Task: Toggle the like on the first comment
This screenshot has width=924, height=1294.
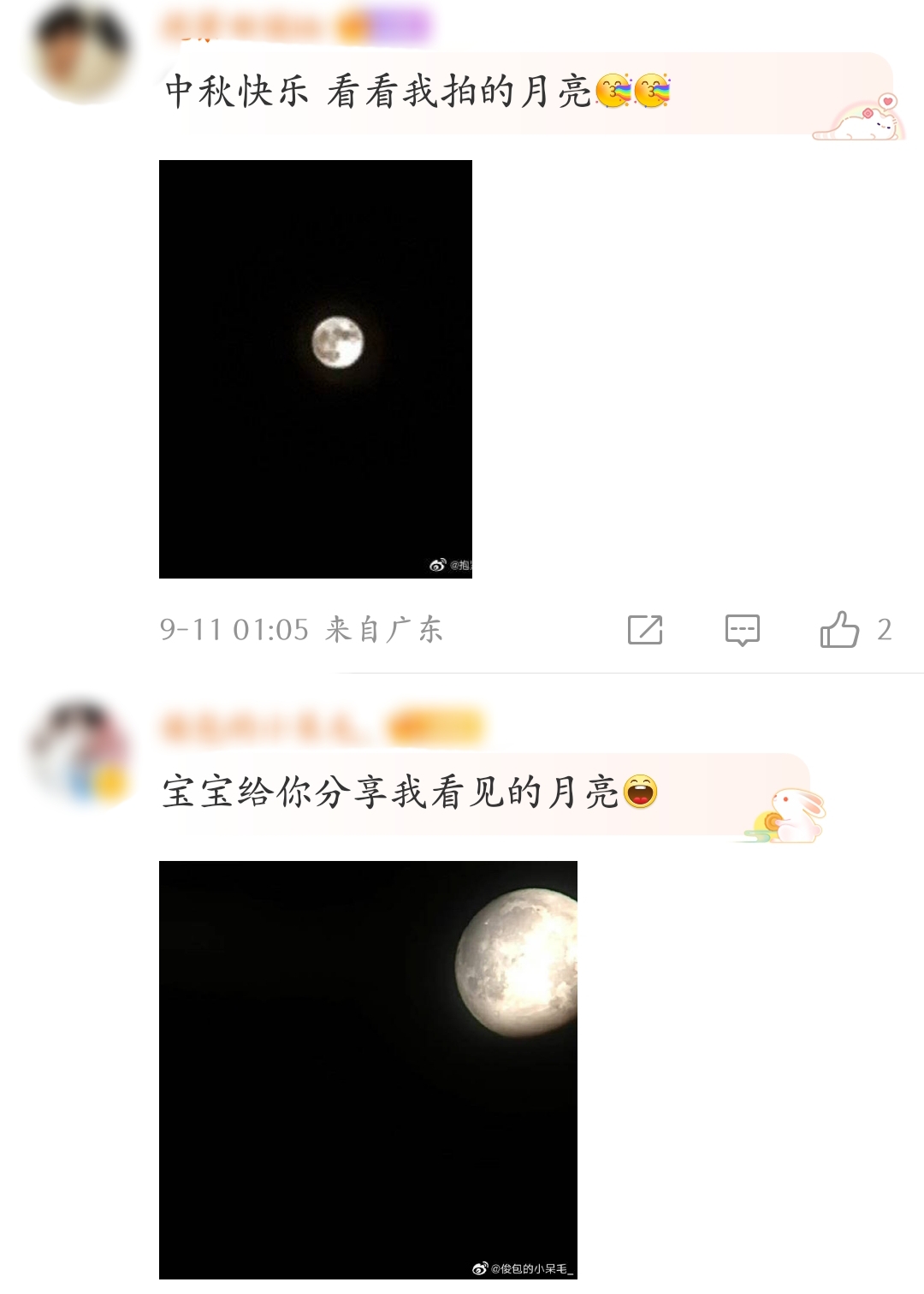Action: click(x=842, y=630)
